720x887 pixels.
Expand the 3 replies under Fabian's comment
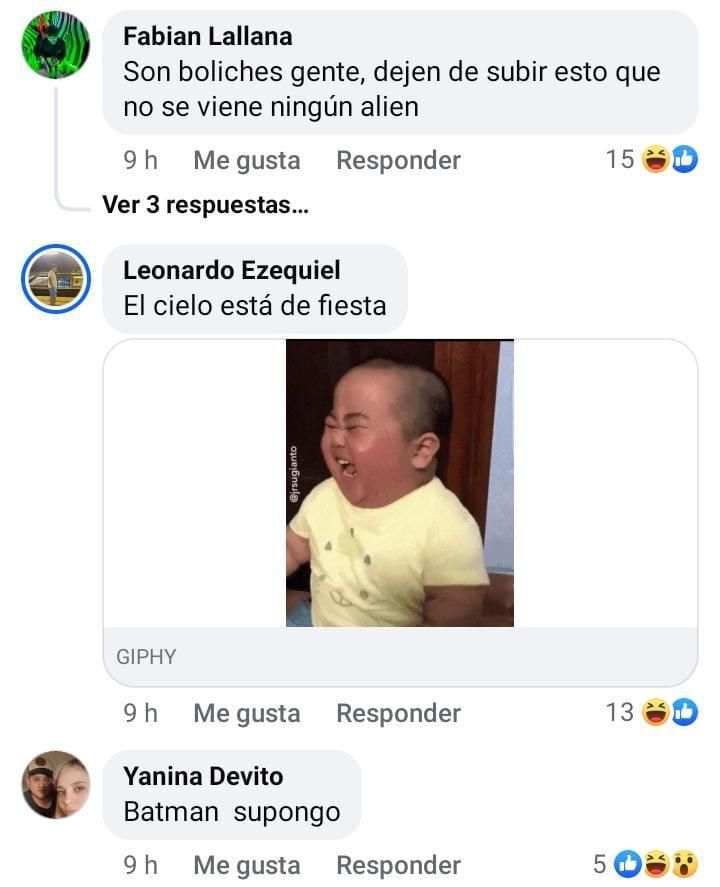pyautogui.click(x=205, y=205)
